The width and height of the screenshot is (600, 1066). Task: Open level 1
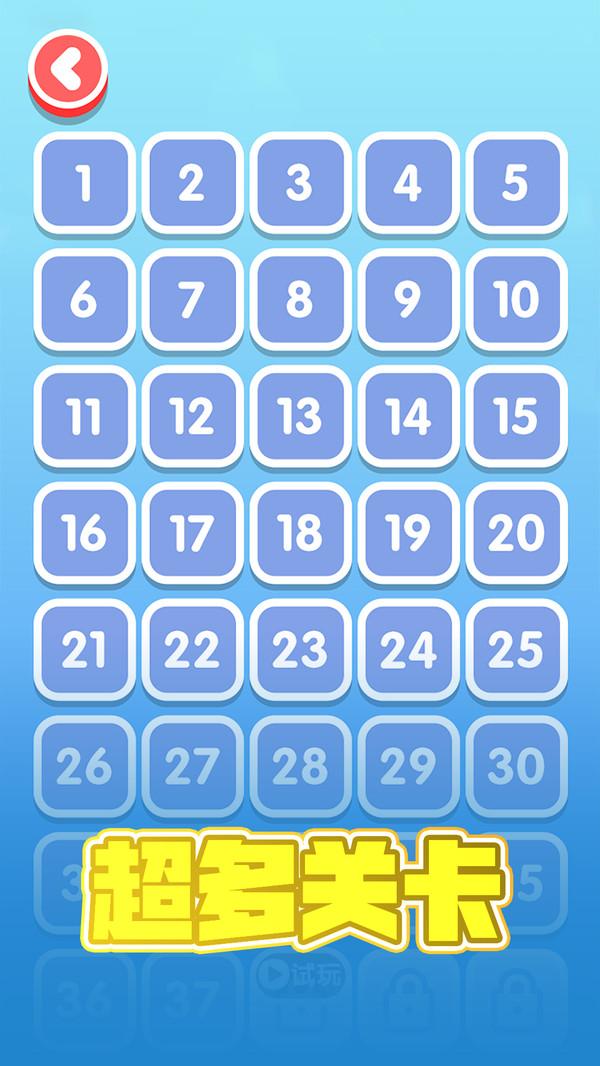84,183
